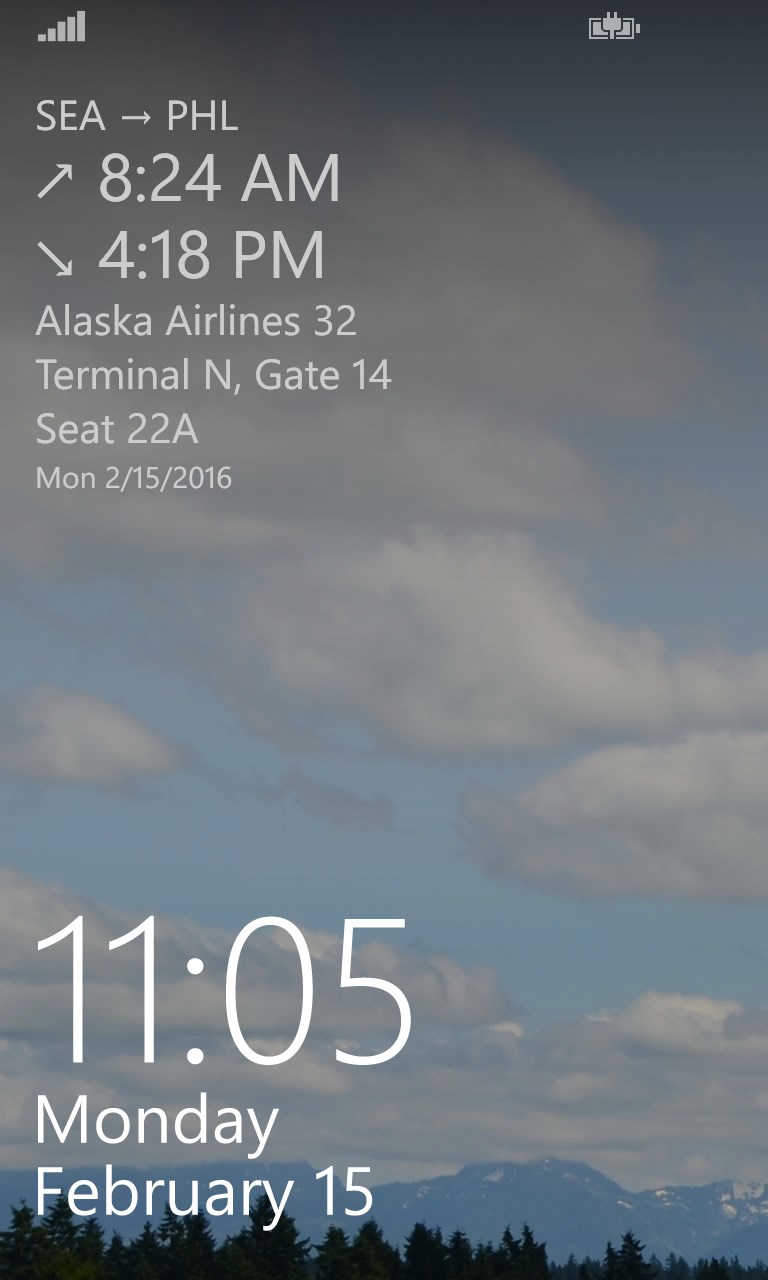
Task: Tap the Monday label below the clock
Action: coord(153,1120)
